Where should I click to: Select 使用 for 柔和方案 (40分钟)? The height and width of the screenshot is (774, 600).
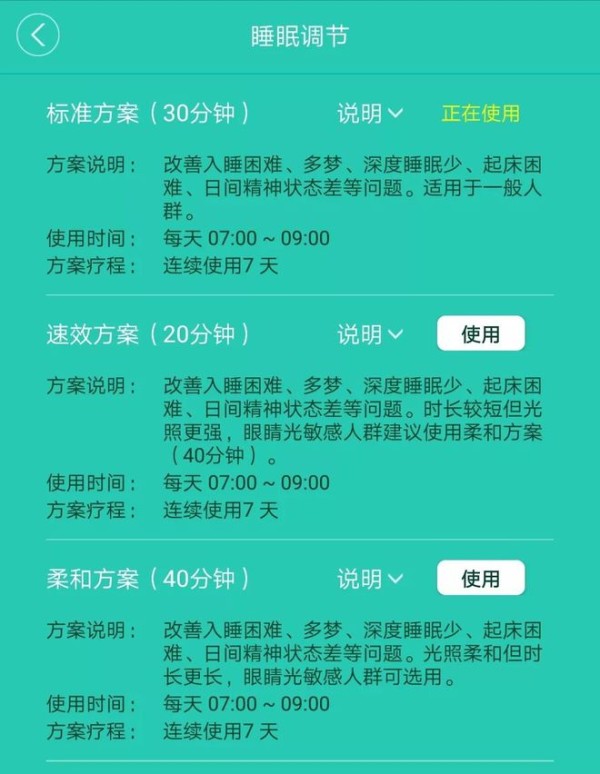click(x=480, y=579)
